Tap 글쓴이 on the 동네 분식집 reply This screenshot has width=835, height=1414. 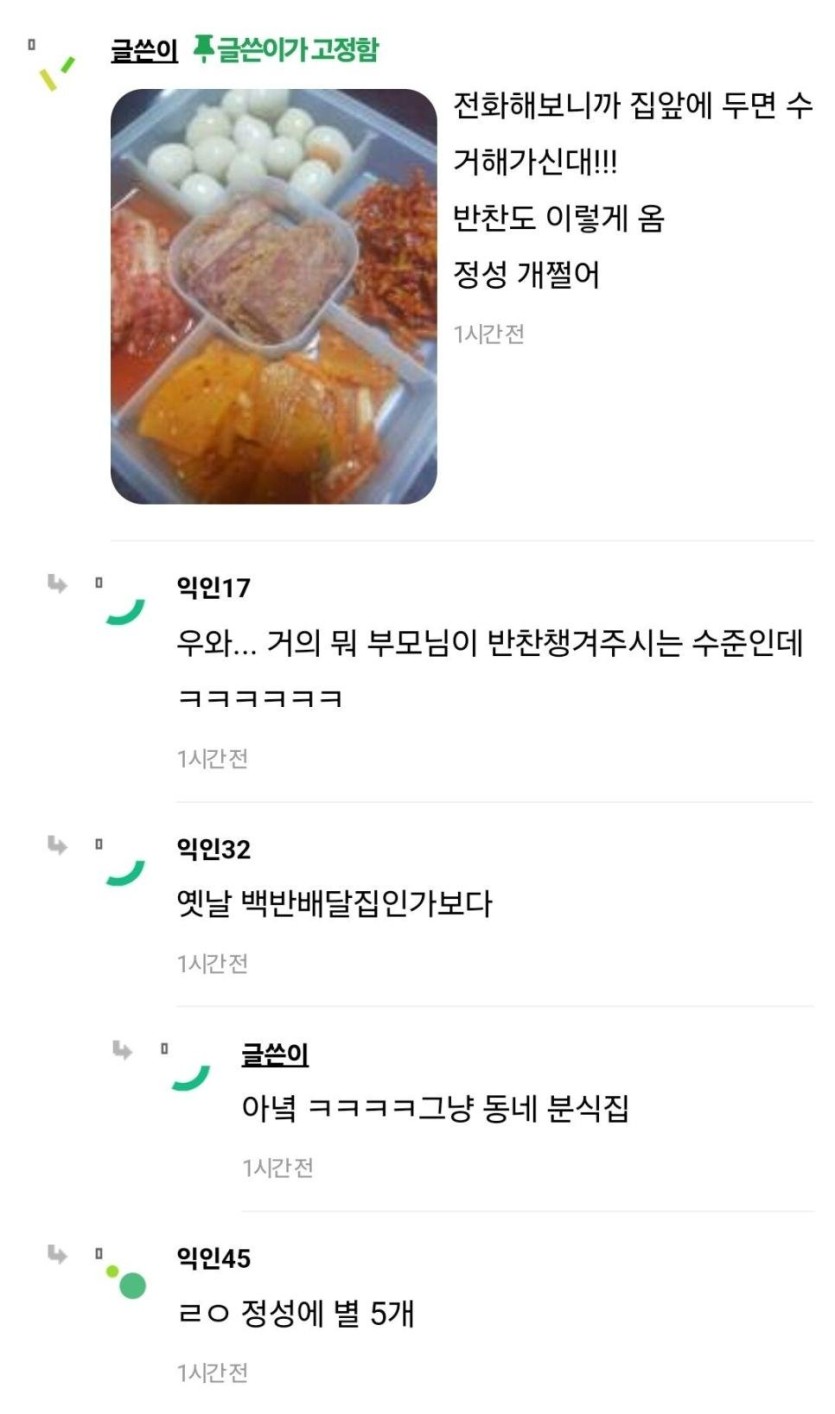pyautogui.click(x=275, y=1054)
